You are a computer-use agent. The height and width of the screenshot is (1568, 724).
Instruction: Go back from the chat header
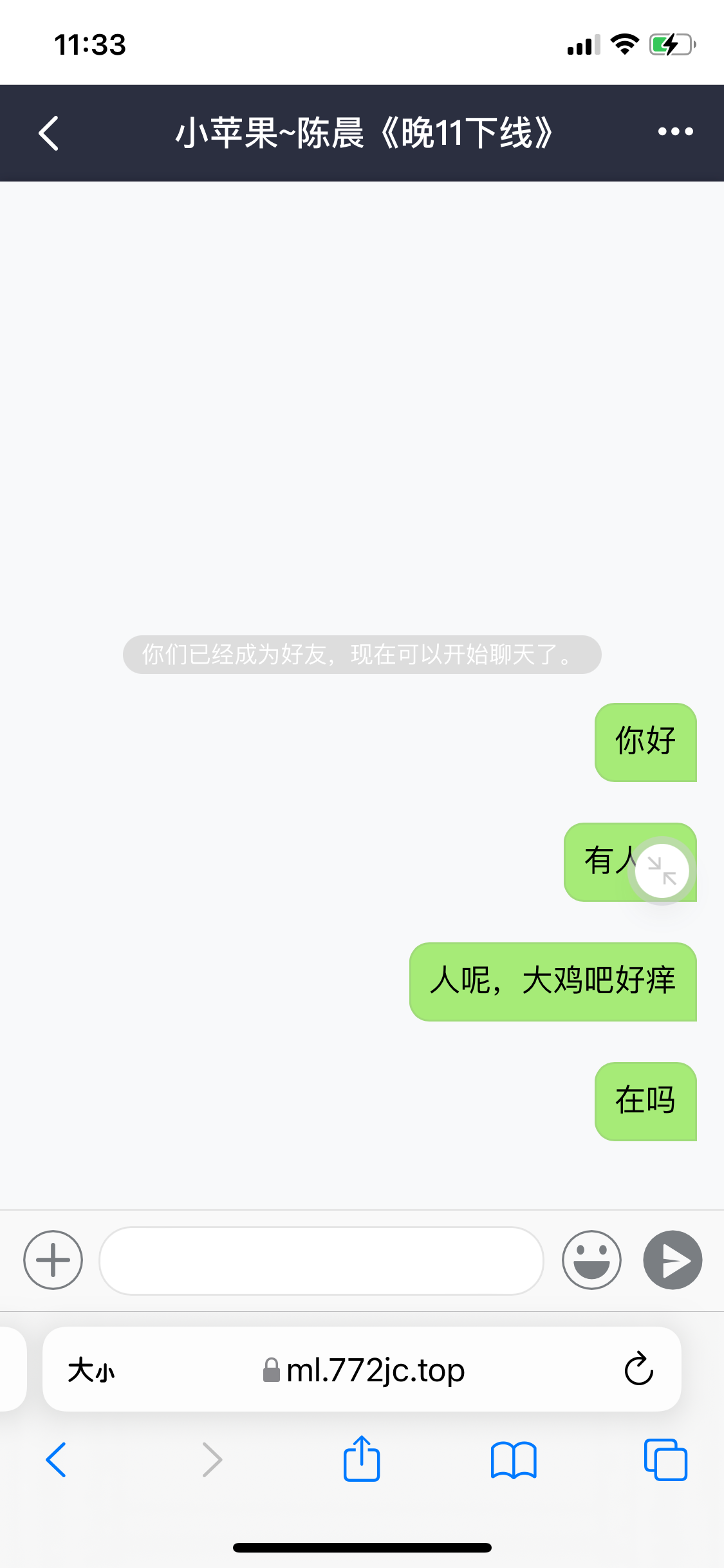coord(49,133)
